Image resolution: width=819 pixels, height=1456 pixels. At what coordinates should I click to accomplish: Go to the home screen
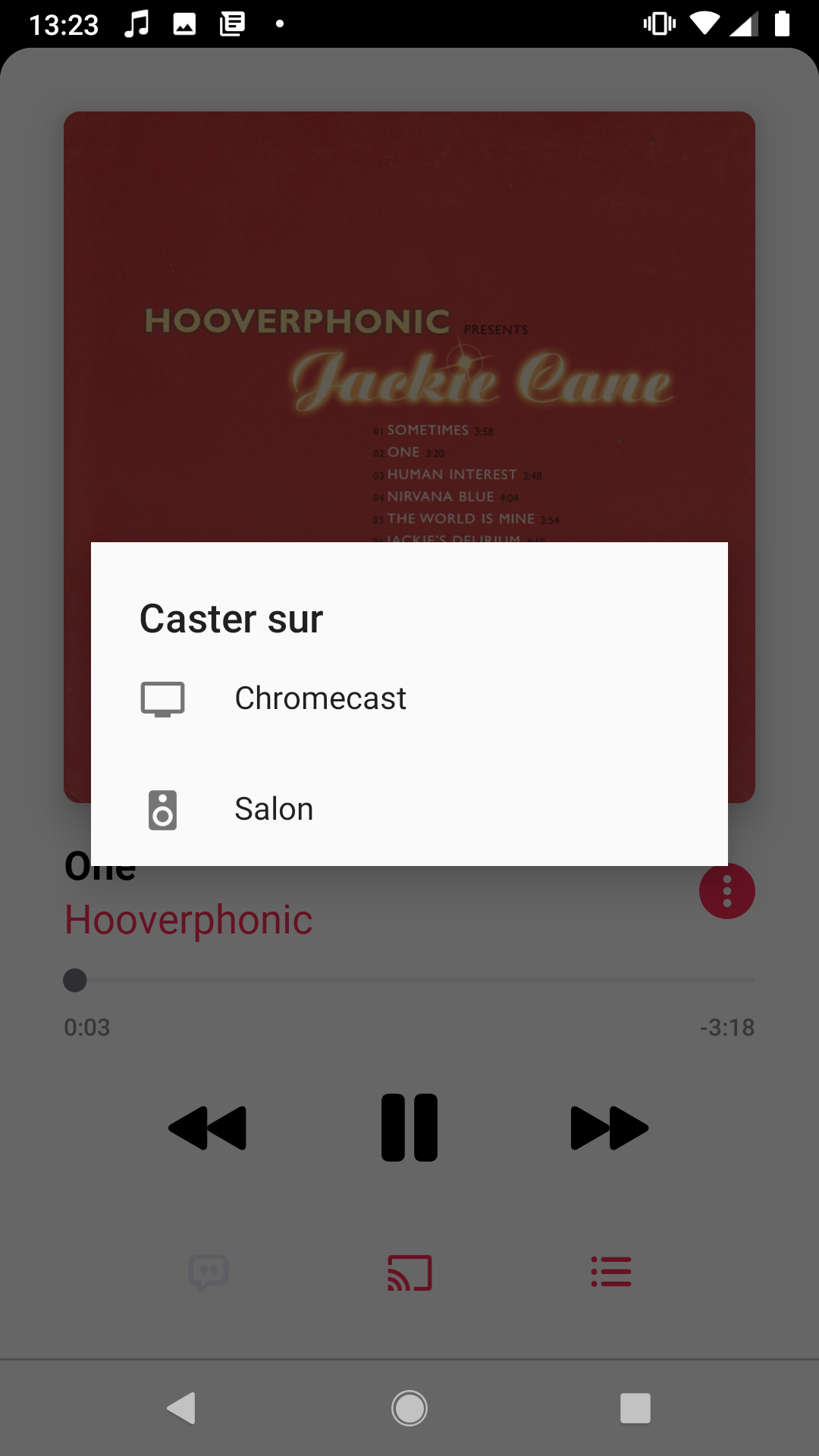(409, 1408)
